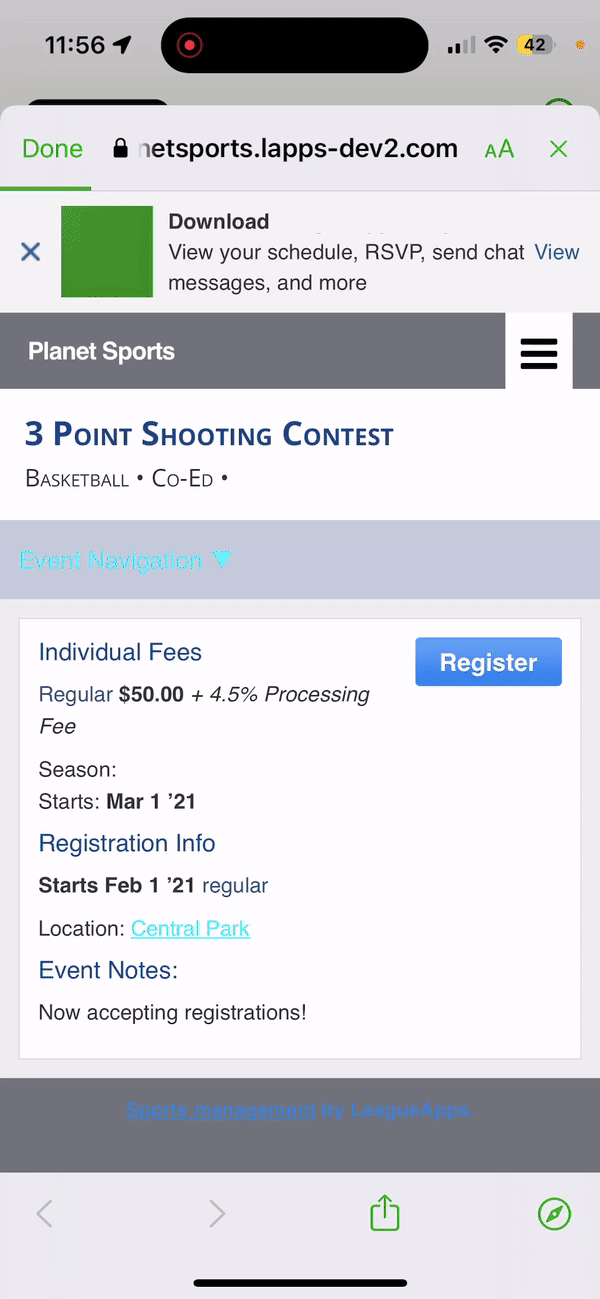Stop loading with the X icon

coord(559,149)
